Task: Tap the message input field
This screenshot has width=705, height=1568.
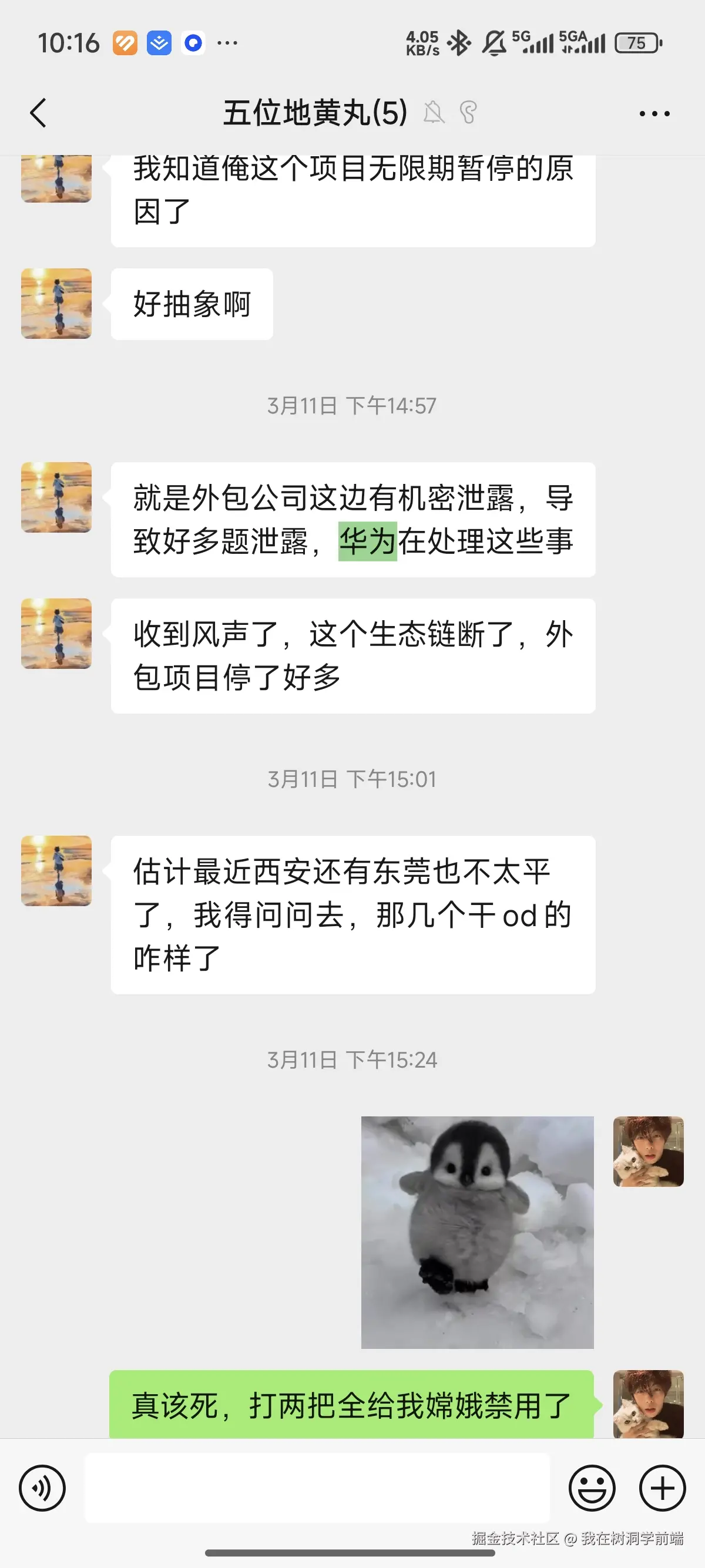Action: 317,1488
